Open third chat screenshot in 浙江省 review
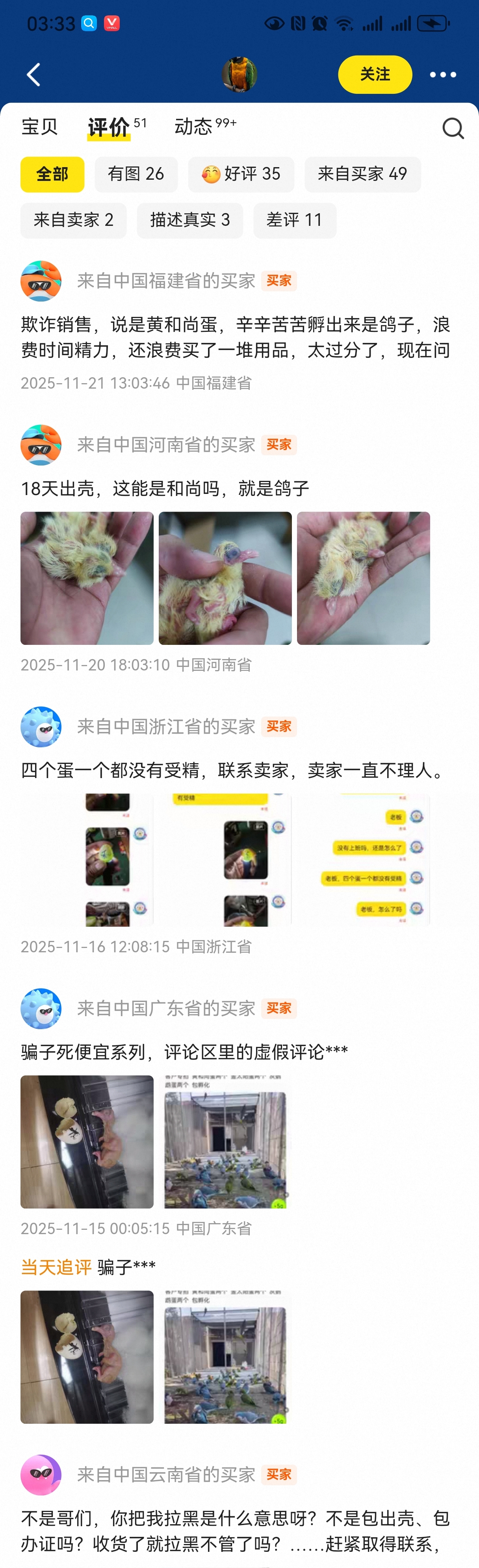479x1568 pixels. tap(363, 859)
